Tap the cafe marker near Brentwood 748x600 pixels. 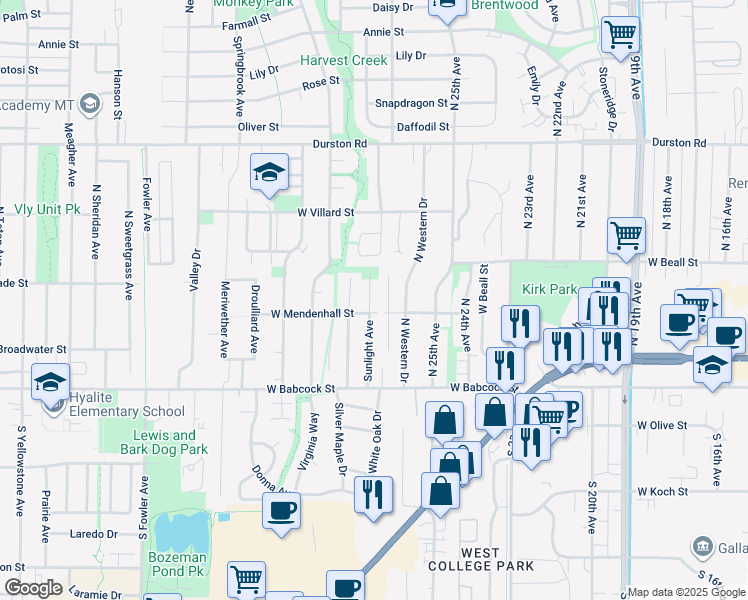coord(447,6)
